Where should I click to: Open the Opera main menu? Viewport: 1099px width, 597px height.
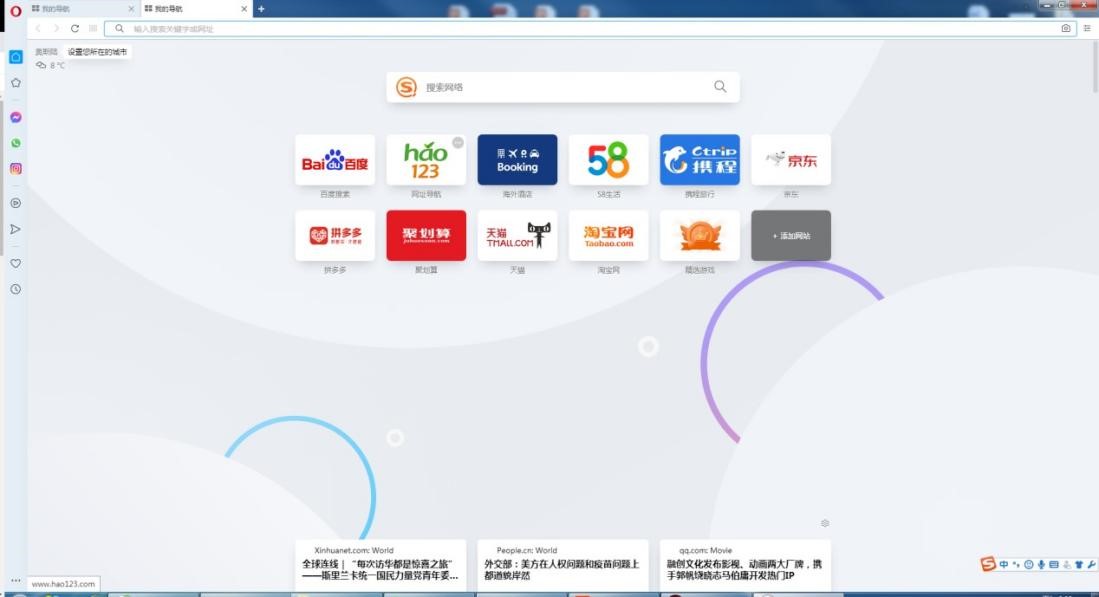pos(15,10)
